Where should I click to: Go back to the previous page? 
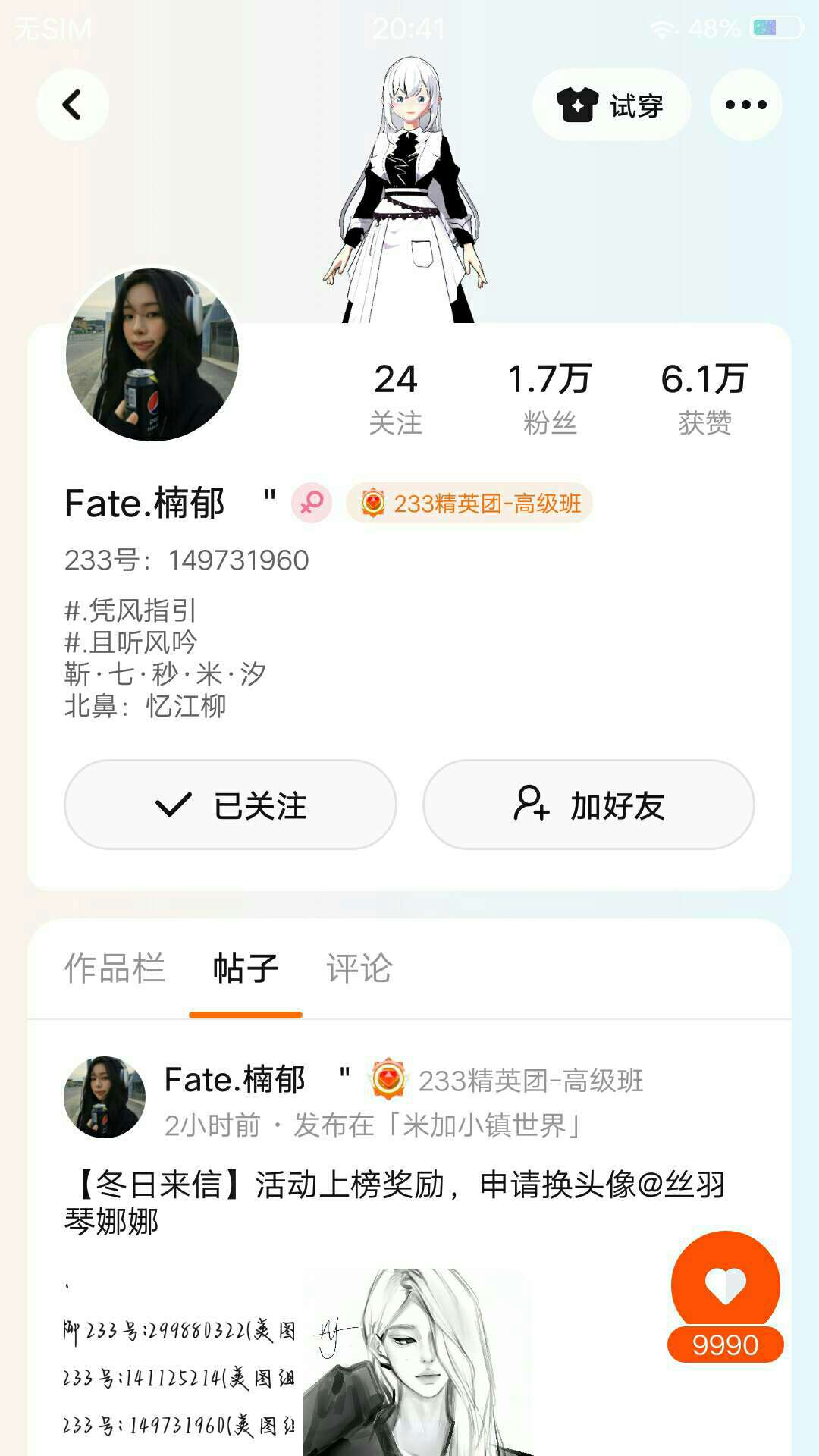pos(72,105)
